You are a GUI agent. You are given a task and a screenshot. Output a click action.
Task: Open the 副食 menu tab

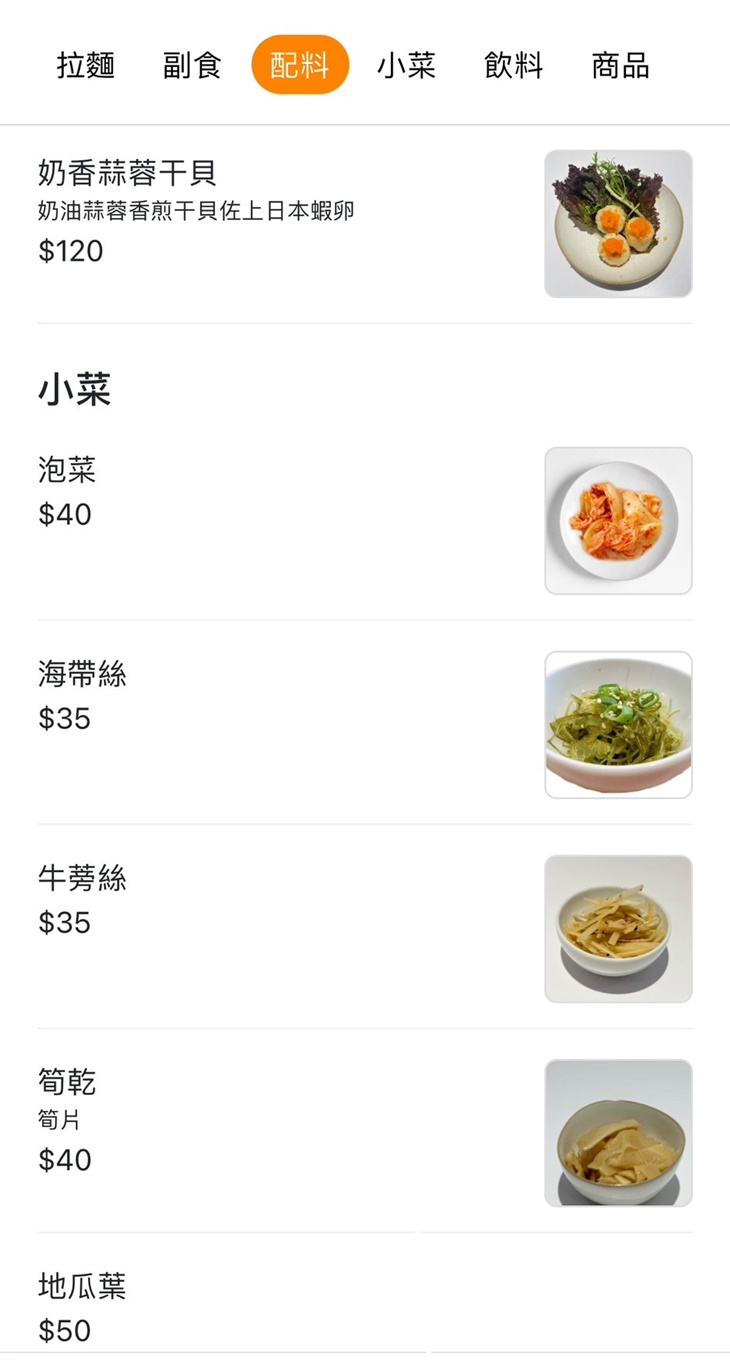(x=192, y=65)
